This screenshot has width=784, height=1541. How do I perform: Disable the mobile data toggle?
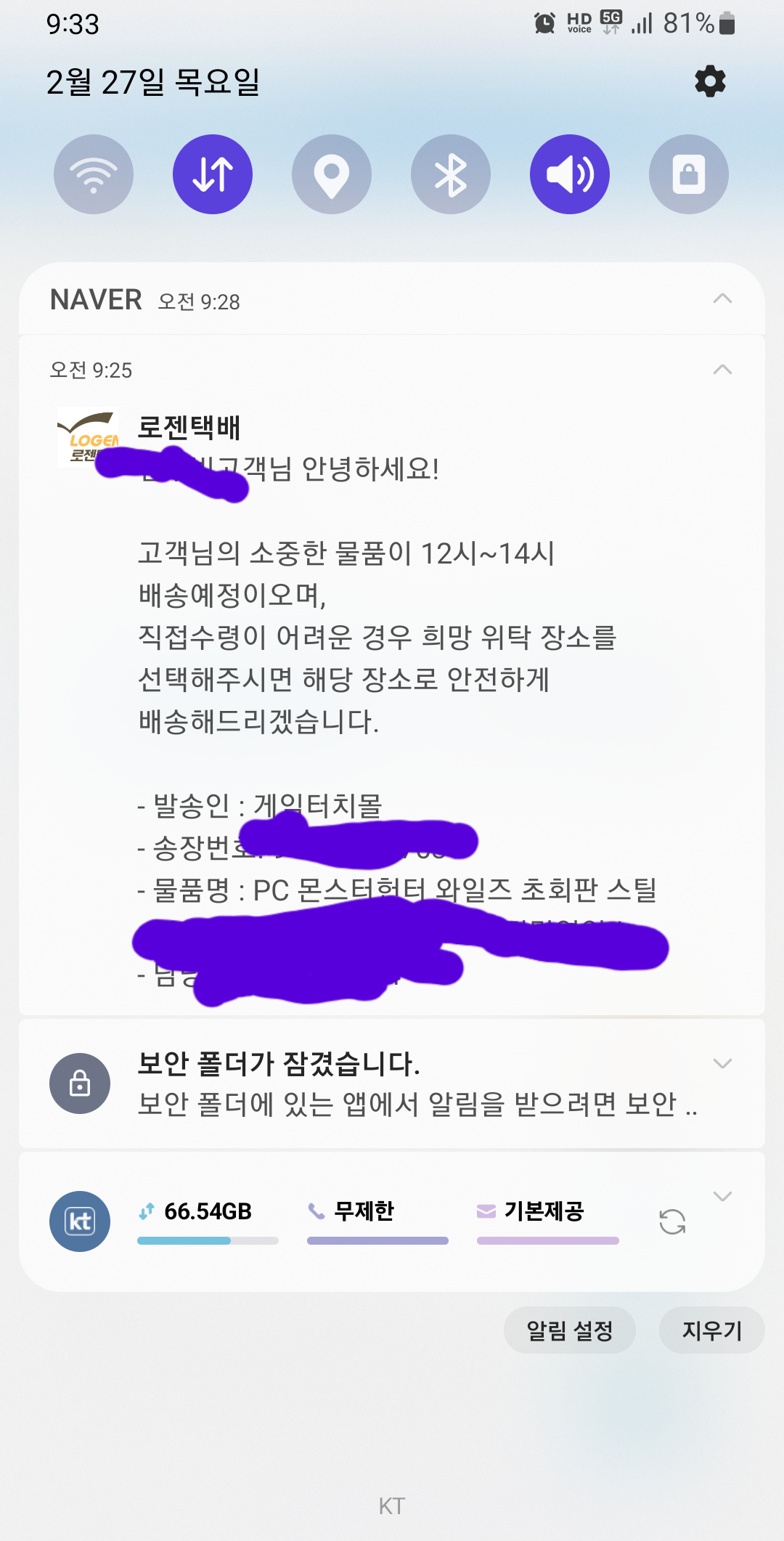[213, 174]
